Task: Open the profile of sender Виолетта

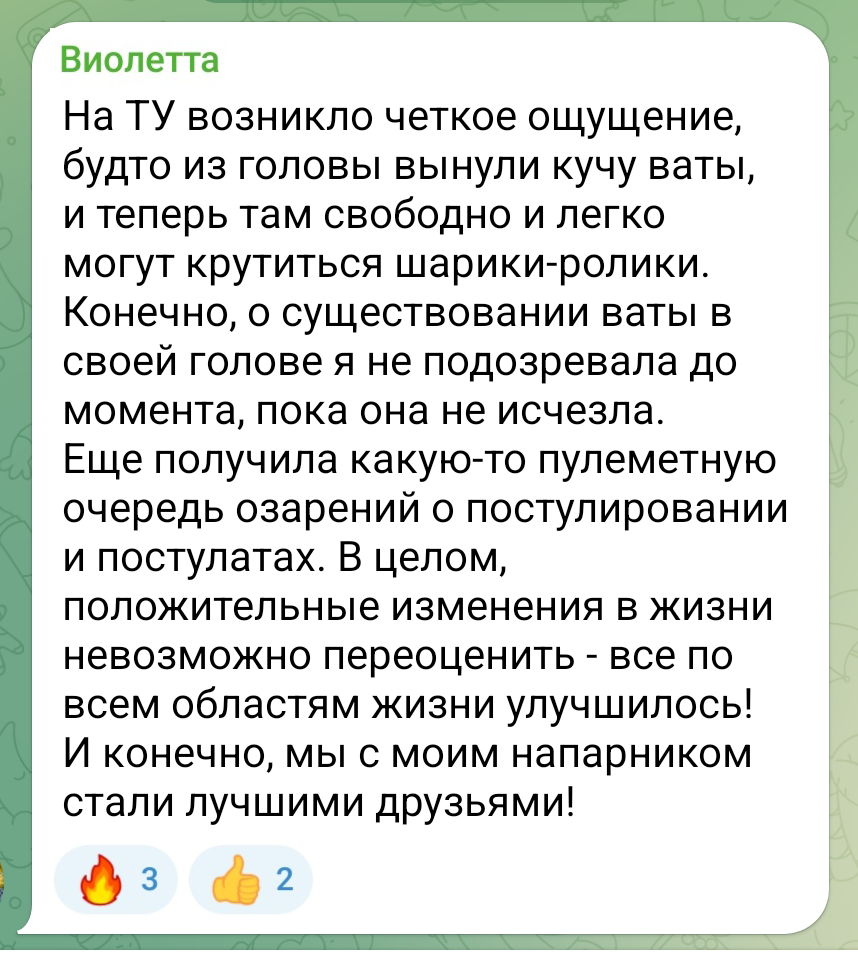Action: [141, 60]
